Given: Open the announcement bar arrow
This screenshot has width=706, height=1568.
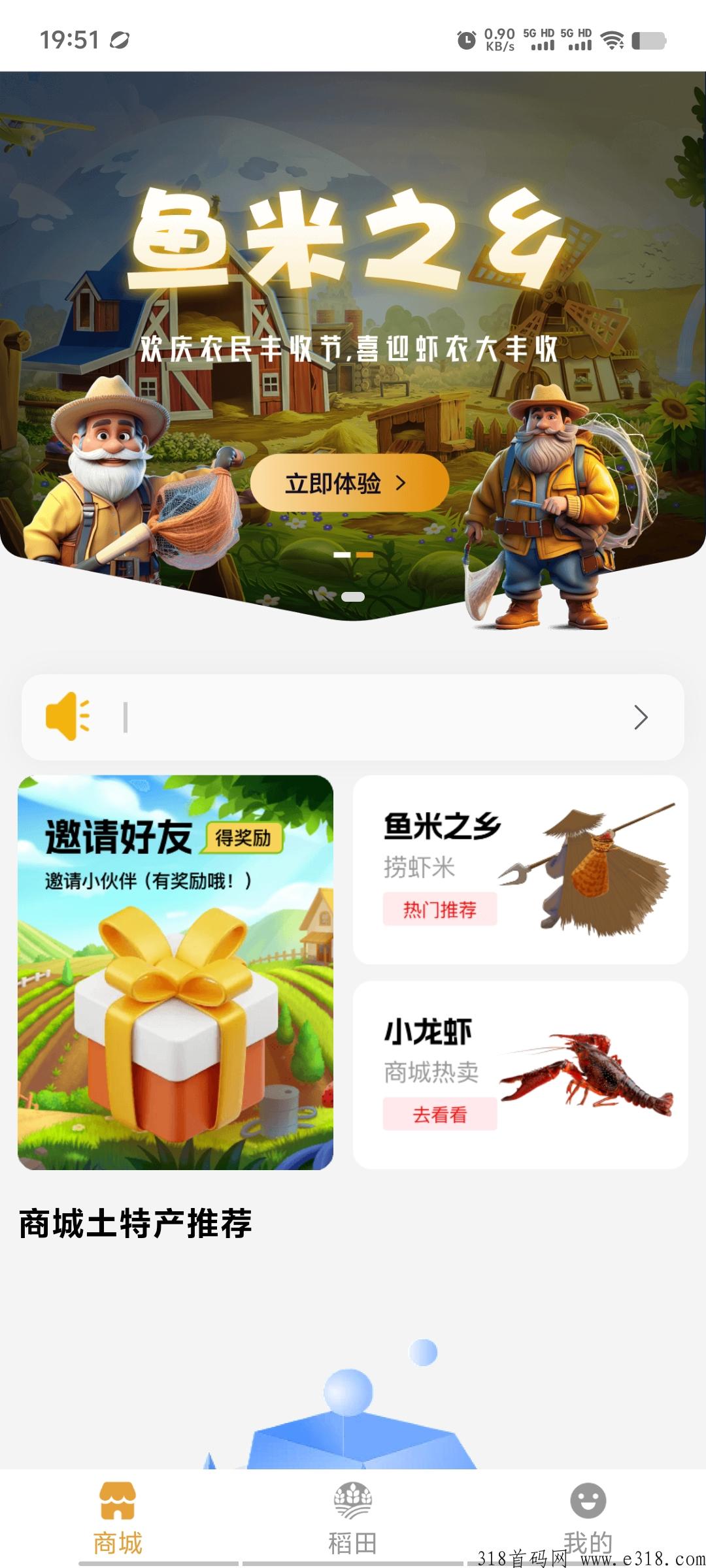Looking at the screenshot, I should point(641,717).
